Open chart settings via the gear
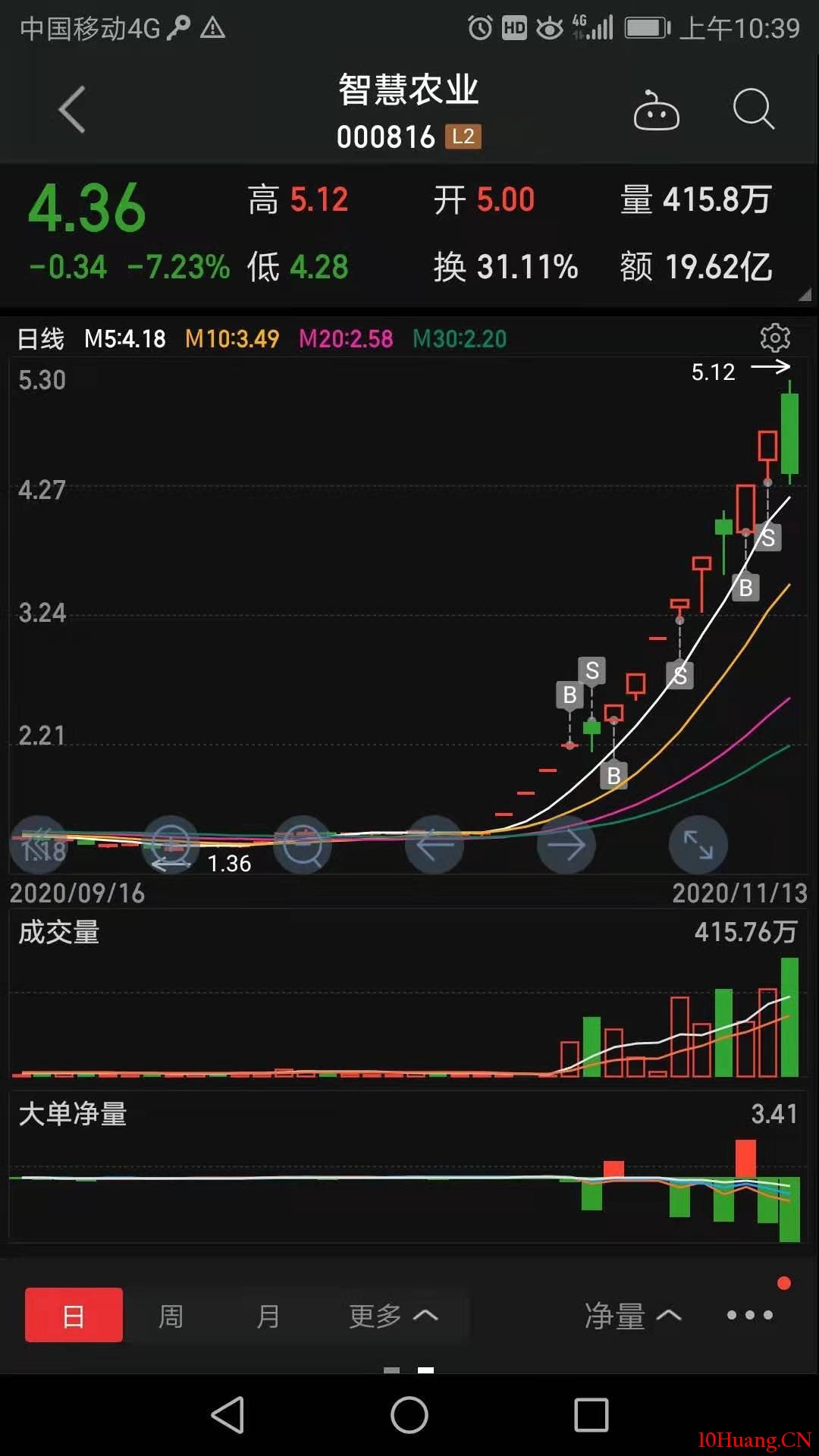Screen dimensions: 819x1456 (776, 339)
